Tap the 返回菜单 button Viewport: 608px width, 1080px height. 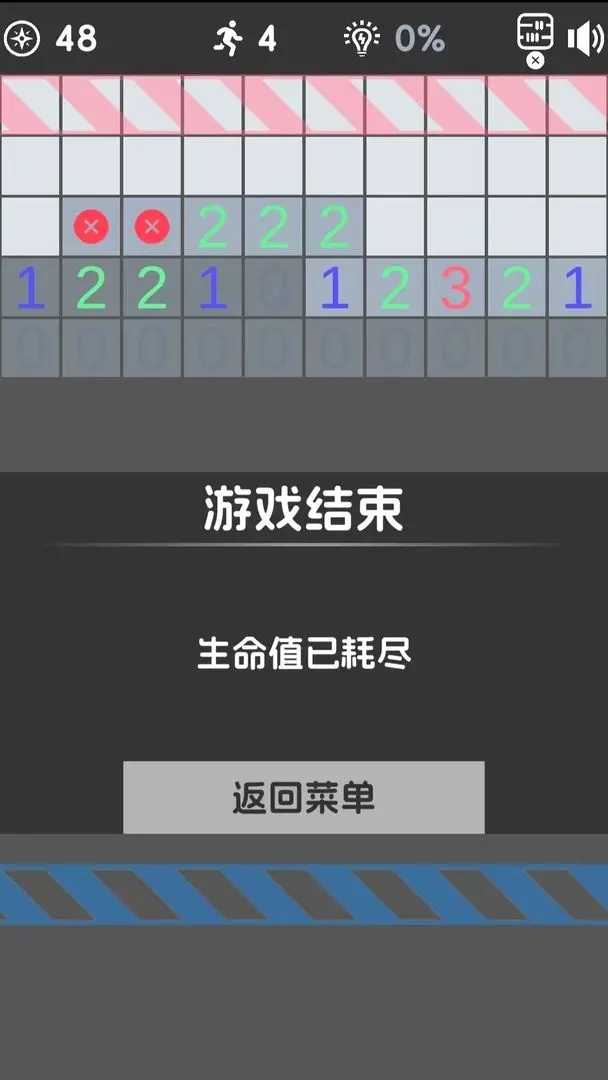[x=303, y=798]
